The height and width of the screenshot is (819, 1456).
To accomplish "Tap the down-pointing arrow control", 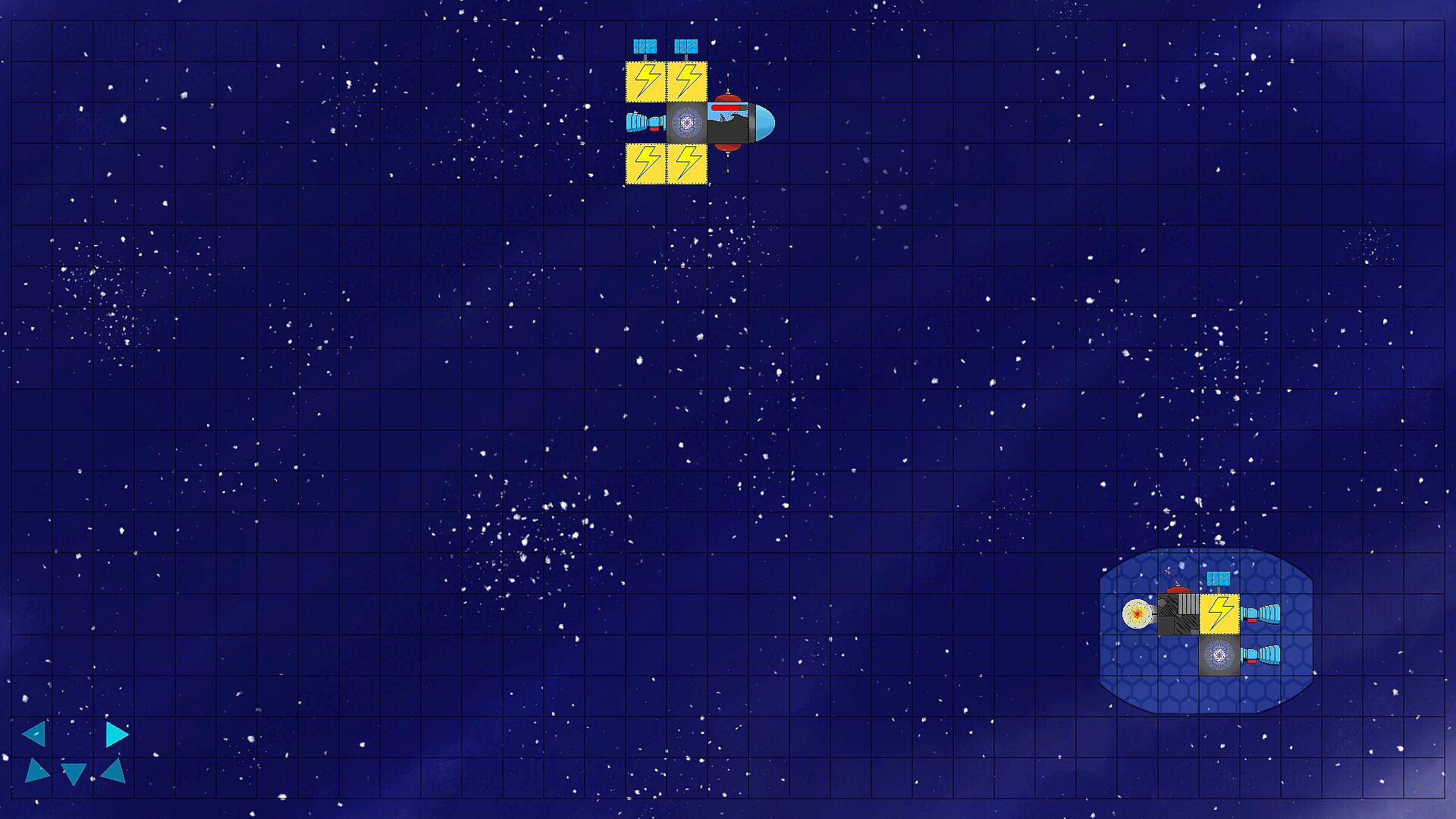I will [74, 773].
